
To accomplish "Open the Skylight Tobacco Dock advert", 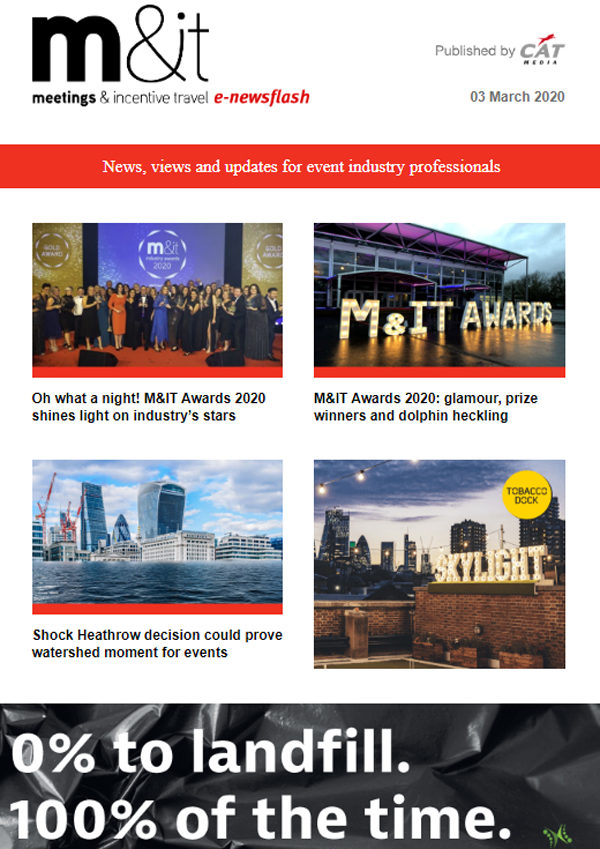I will [x=439, y=563].
